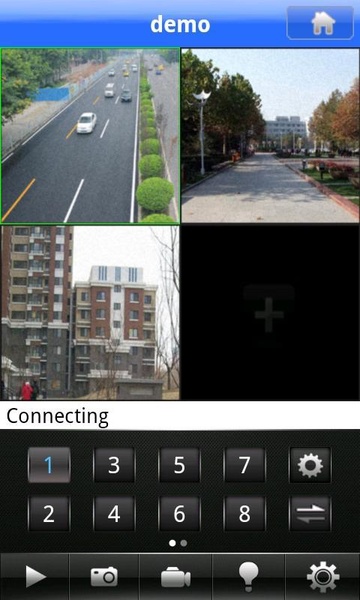
Task: Open the gear beside channel 7
Action: 310,465
